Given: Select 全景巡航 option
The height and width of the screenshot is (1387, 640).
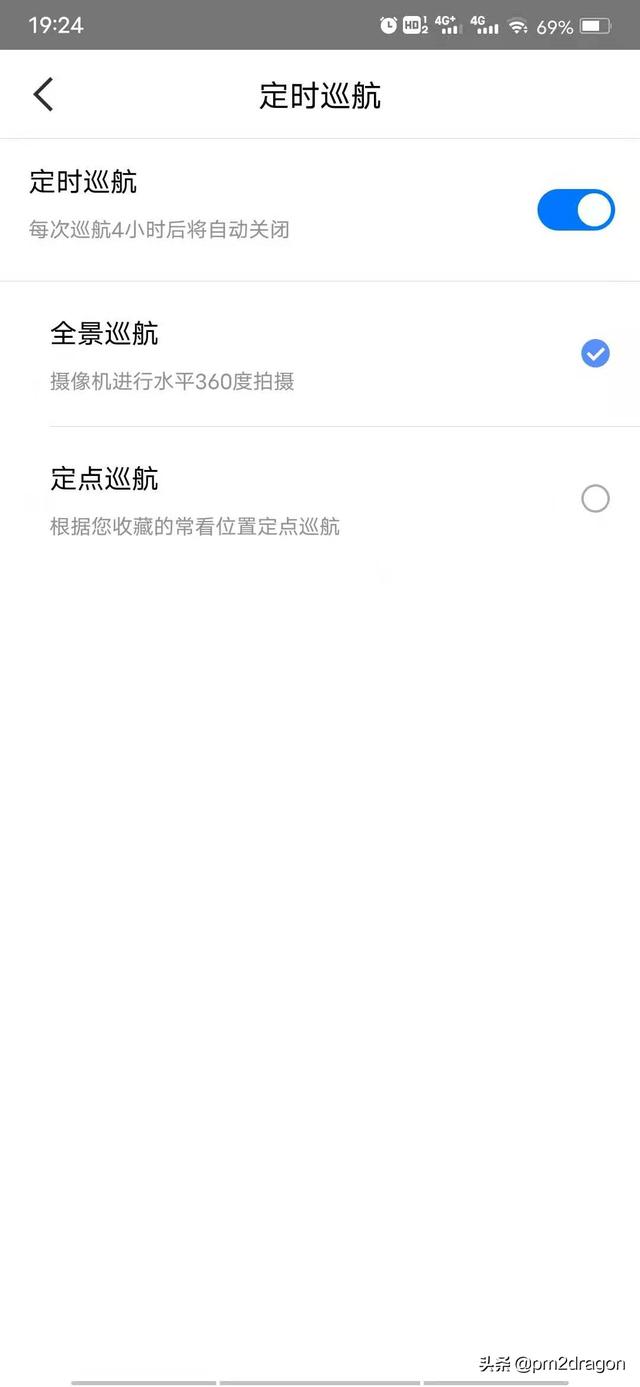Looking at the screenshot, I should 595,353.
